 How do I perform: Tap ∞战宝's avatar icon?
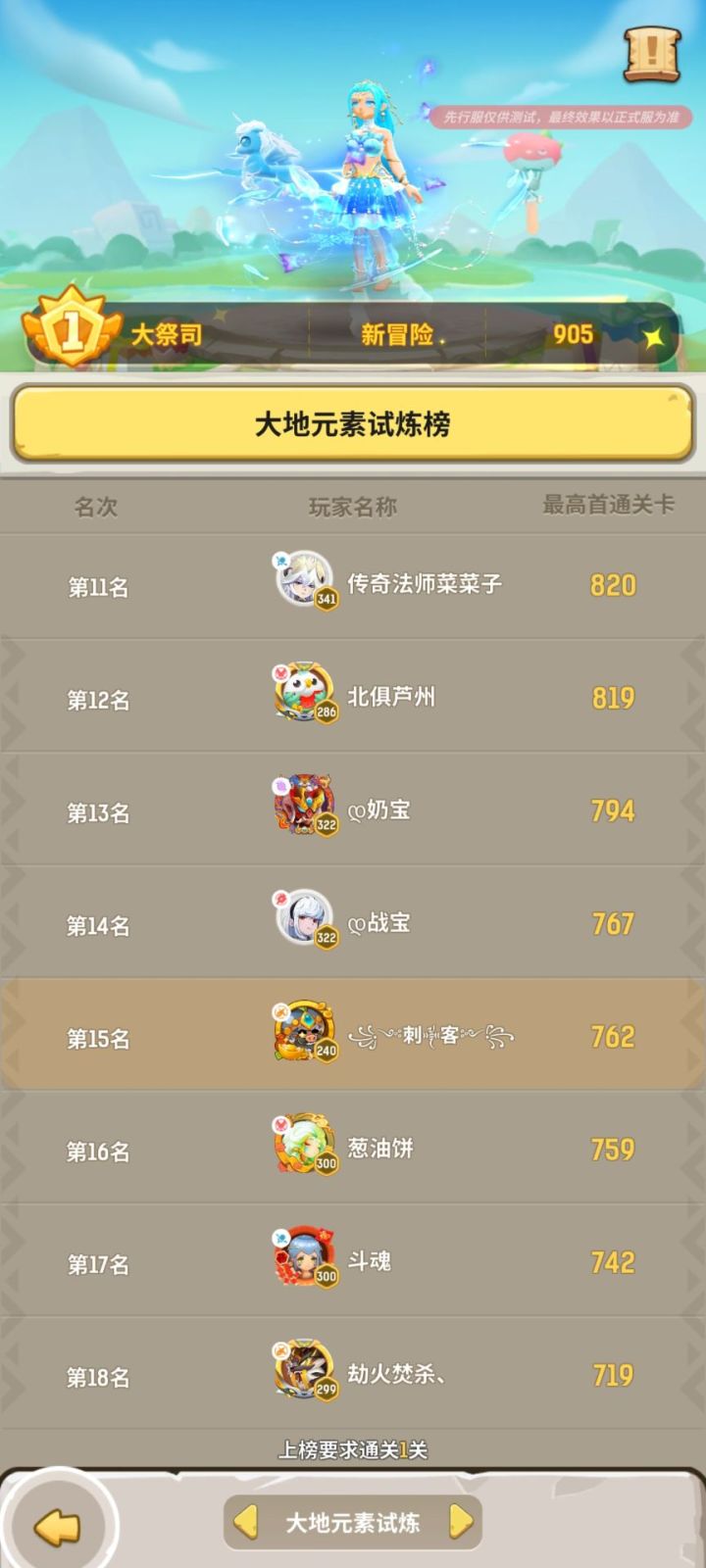pos(304,919)
